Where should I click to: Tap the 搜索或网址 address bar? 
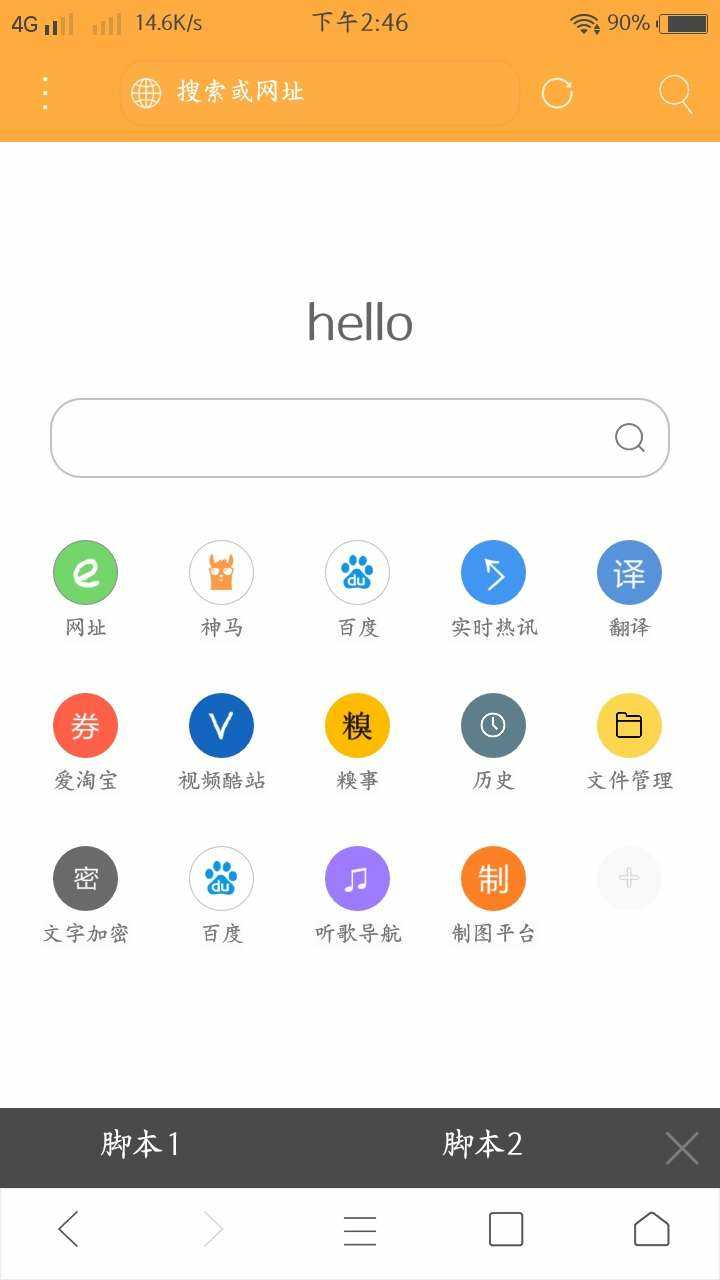(x=320, y=93)
